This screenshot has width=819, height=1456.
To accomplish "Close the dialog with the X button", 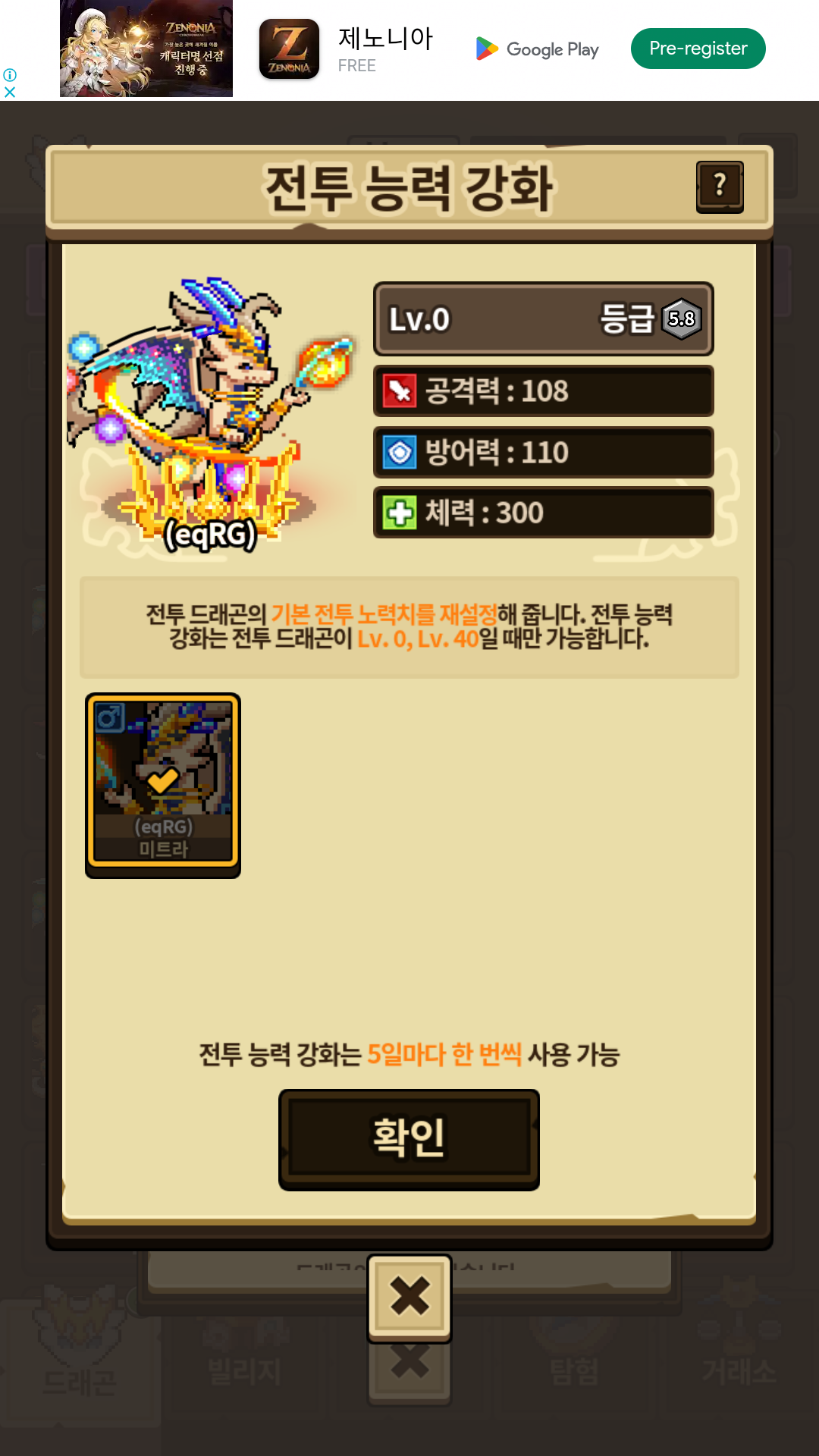I will pyautogui.click(x=409, y=1298).
